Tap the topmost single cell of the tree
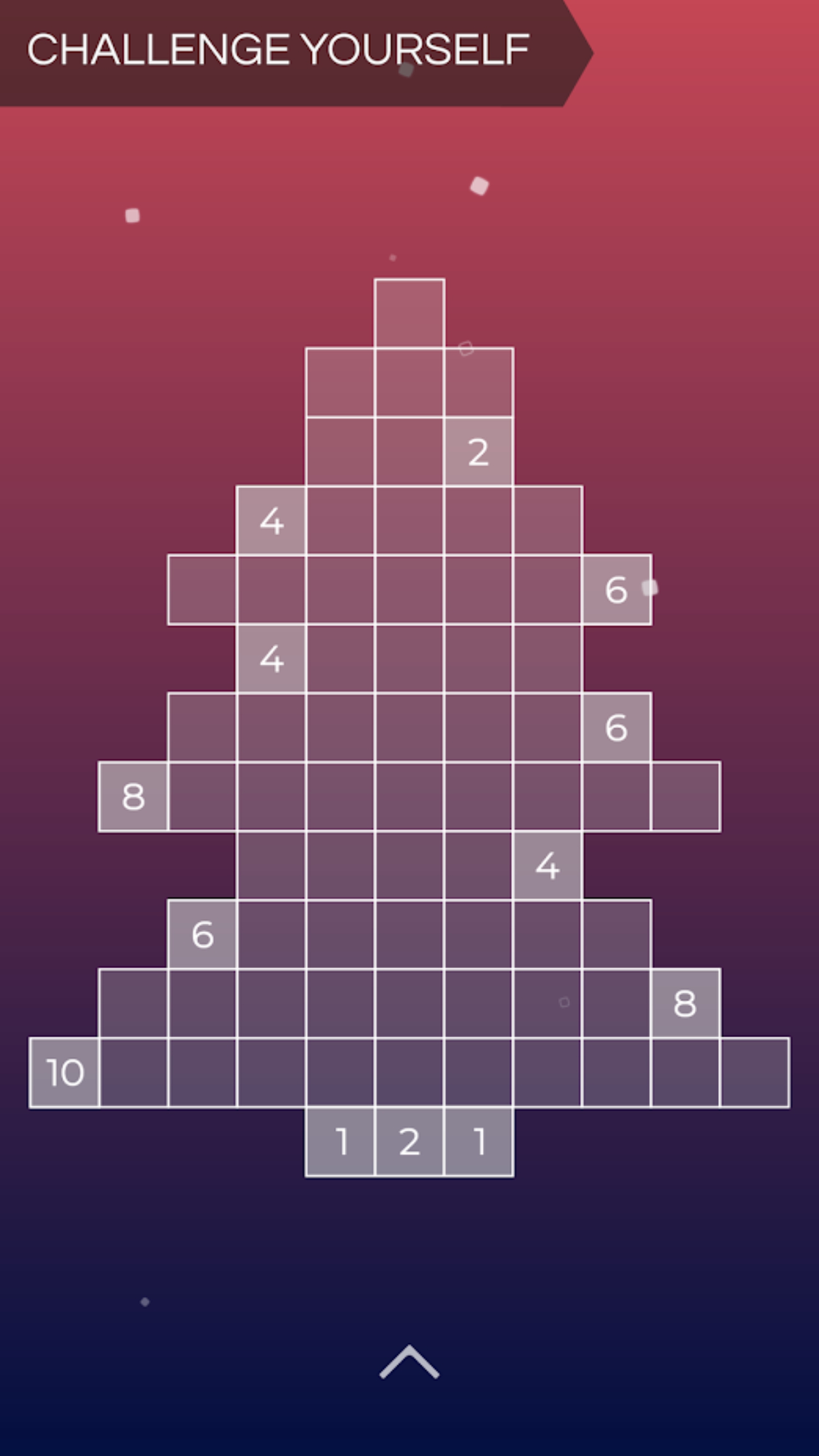Screen dimensions: 819x1456 pos(409,313)
